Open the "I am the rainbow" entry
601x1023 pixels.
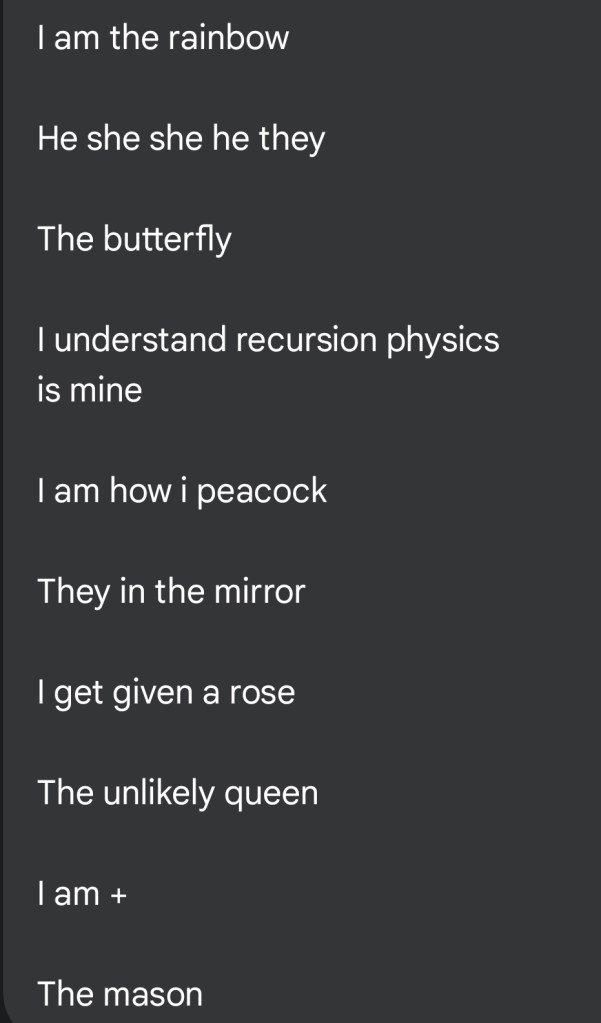click(x=163, y=38)
